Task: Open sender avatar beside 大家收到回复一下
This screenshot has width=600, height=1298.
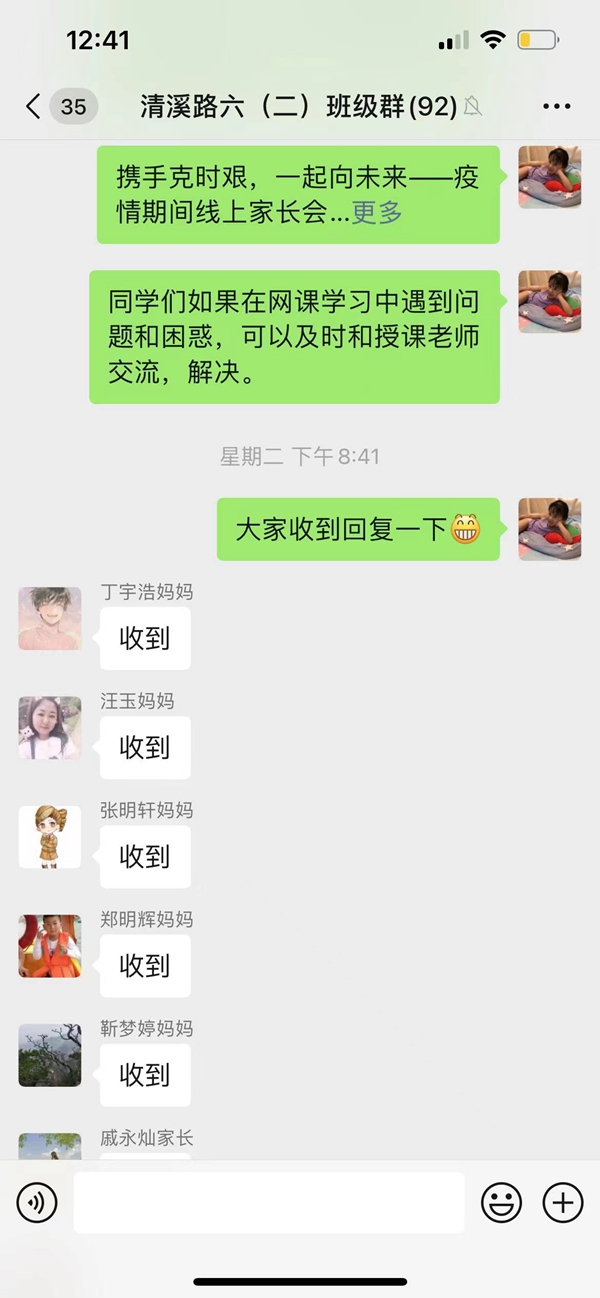Action: click(x=549, y=529)
